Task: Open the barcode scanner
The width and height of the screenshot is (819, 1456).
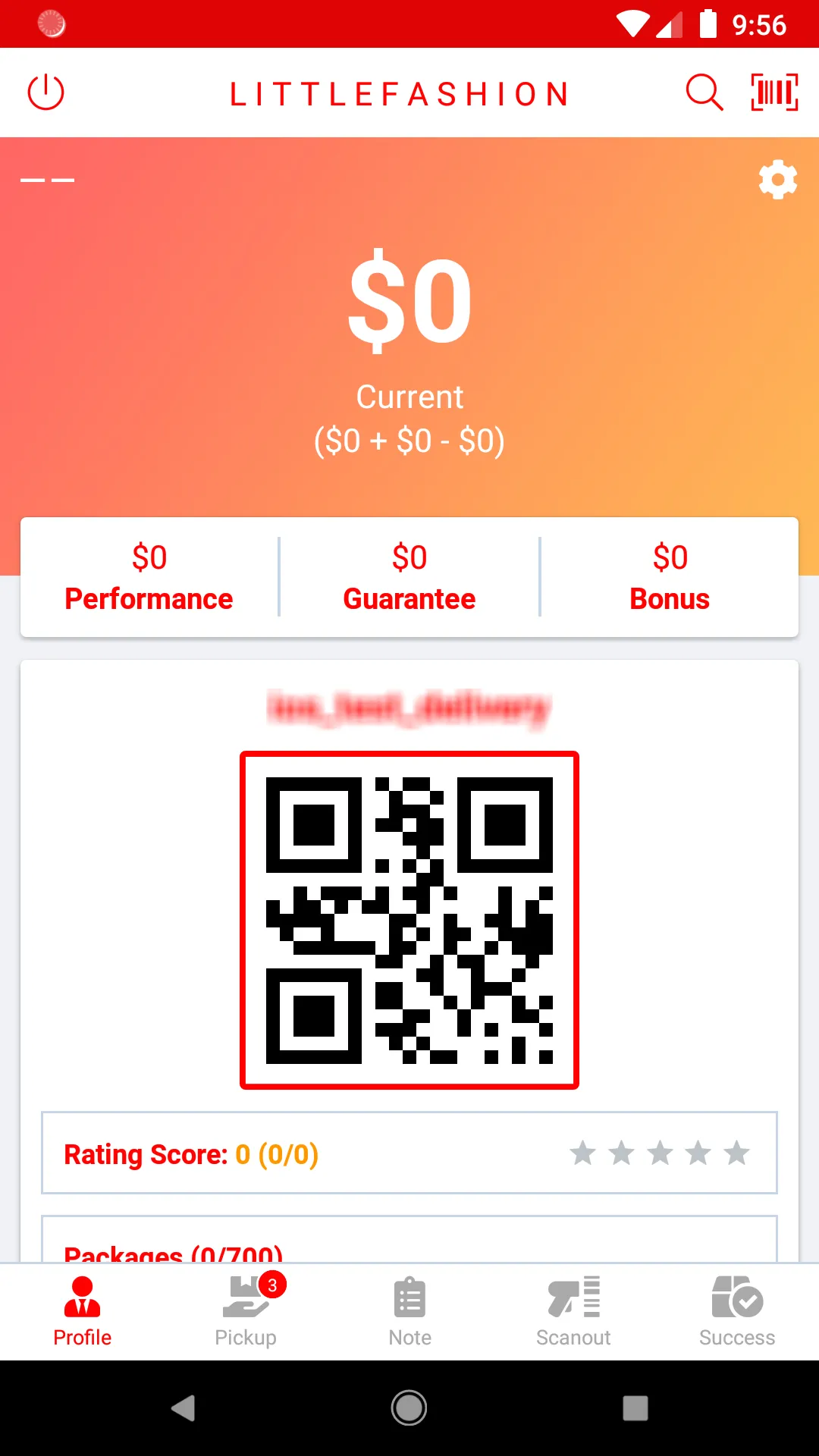Action: (x=774, y=93)
